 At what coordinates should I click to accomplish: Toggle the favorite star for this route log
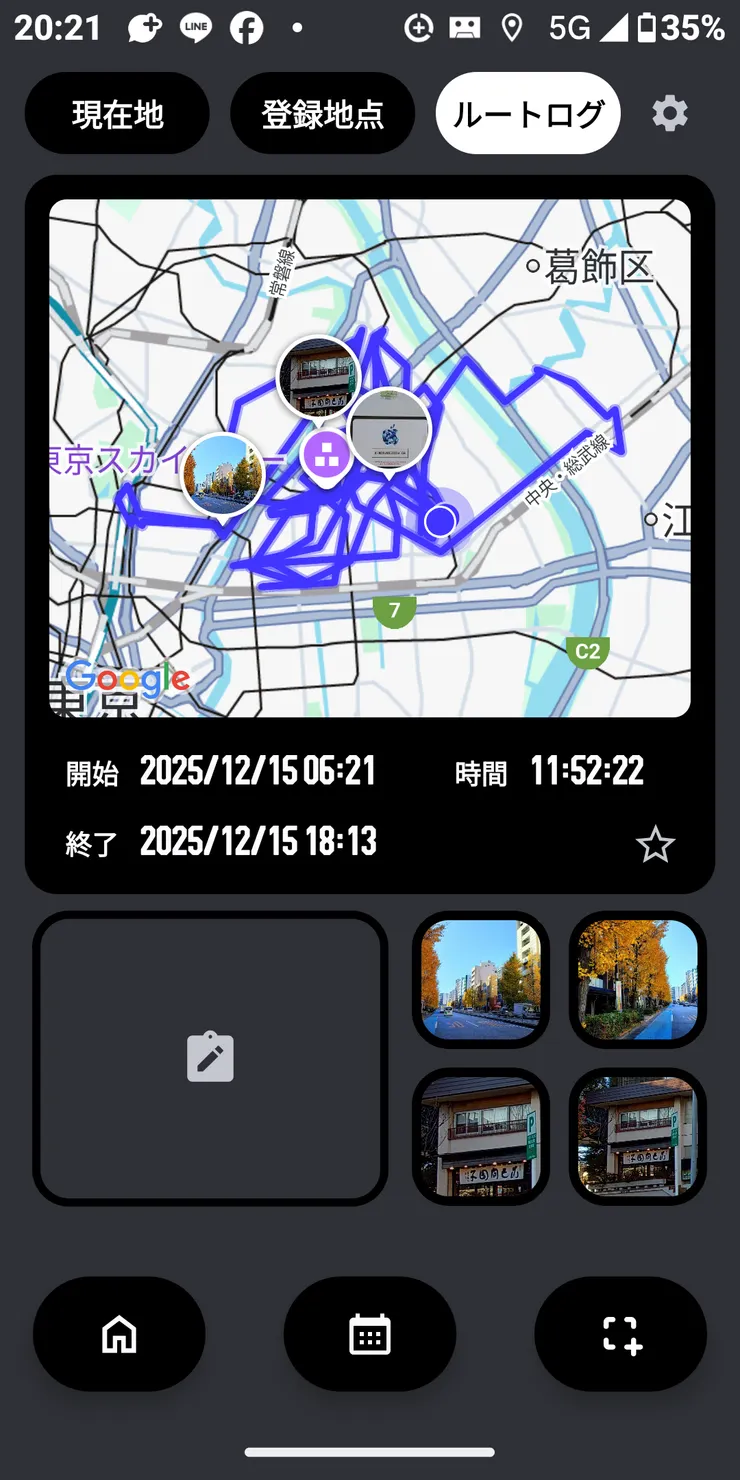coord(656,844)
